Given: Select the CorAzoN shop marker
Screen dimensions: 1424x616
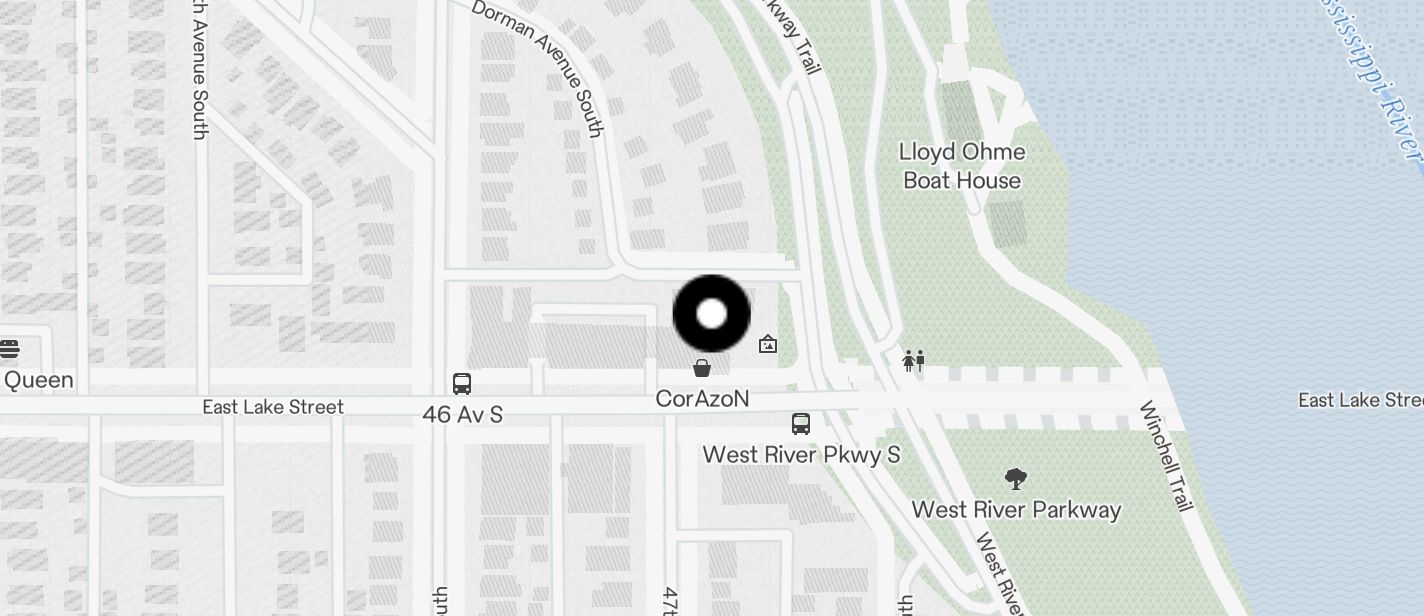Looking at the screenshot, I should [x=702, y=368].
